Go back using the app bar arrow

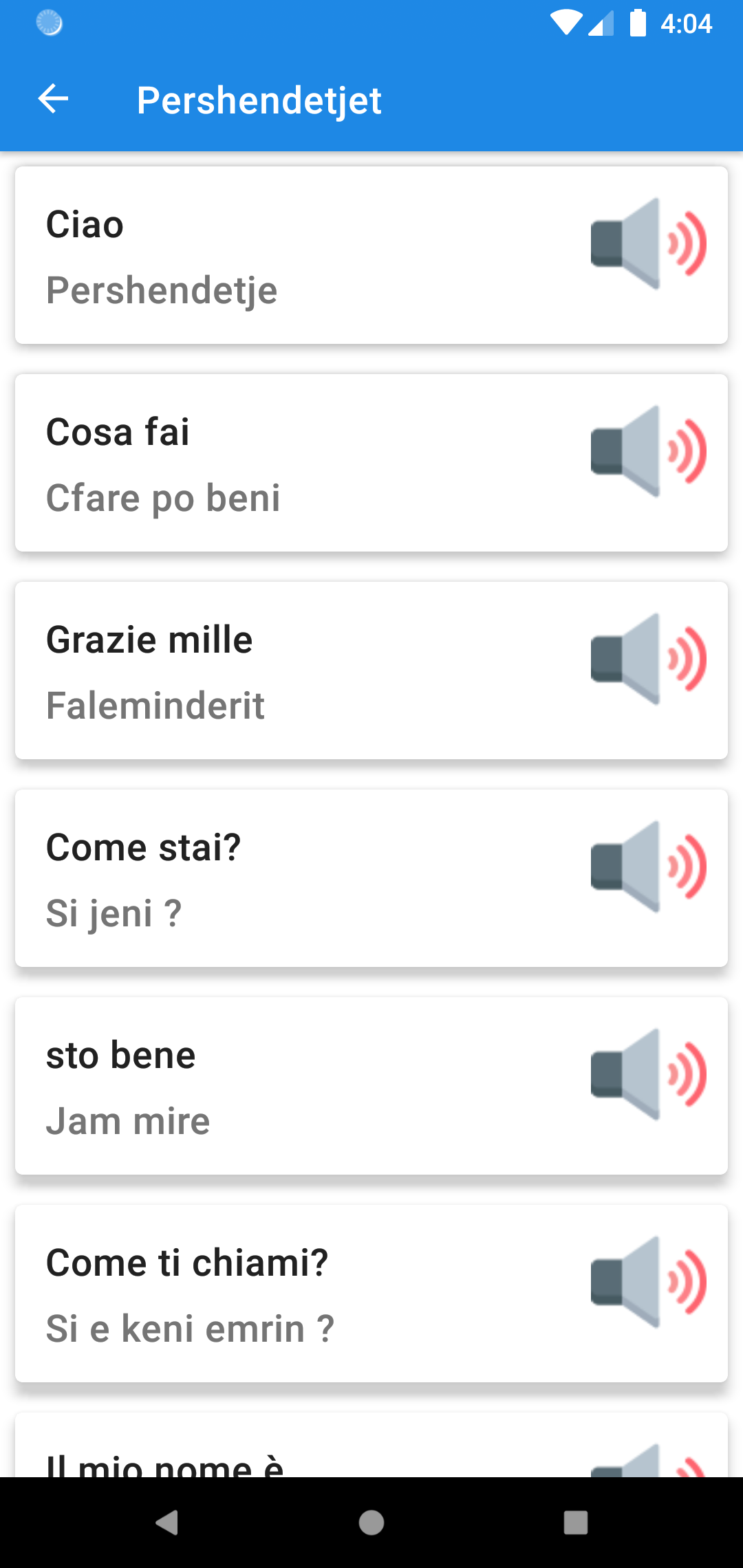point(53,99)
